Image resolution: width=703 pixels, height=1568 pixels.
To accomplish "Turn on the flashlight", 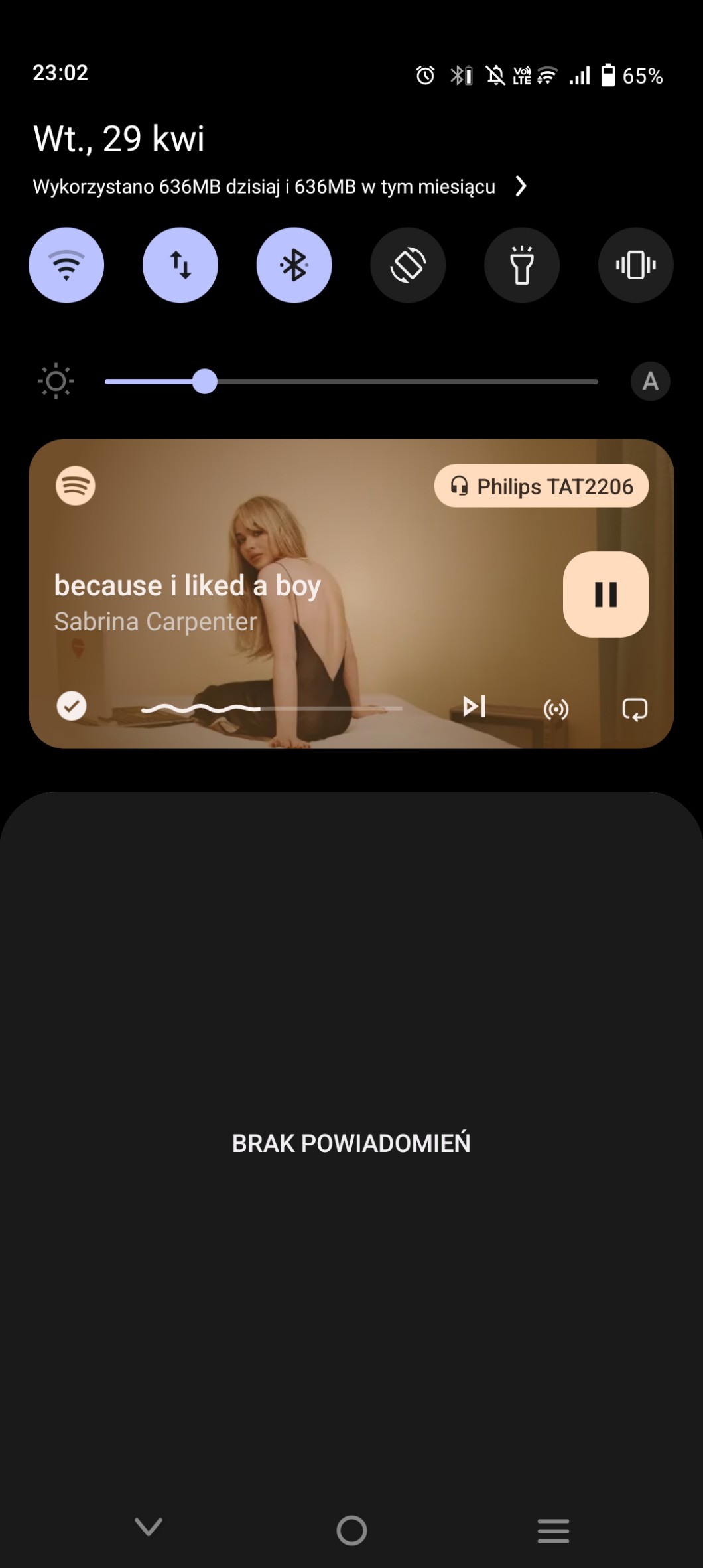I will (522, 265).
